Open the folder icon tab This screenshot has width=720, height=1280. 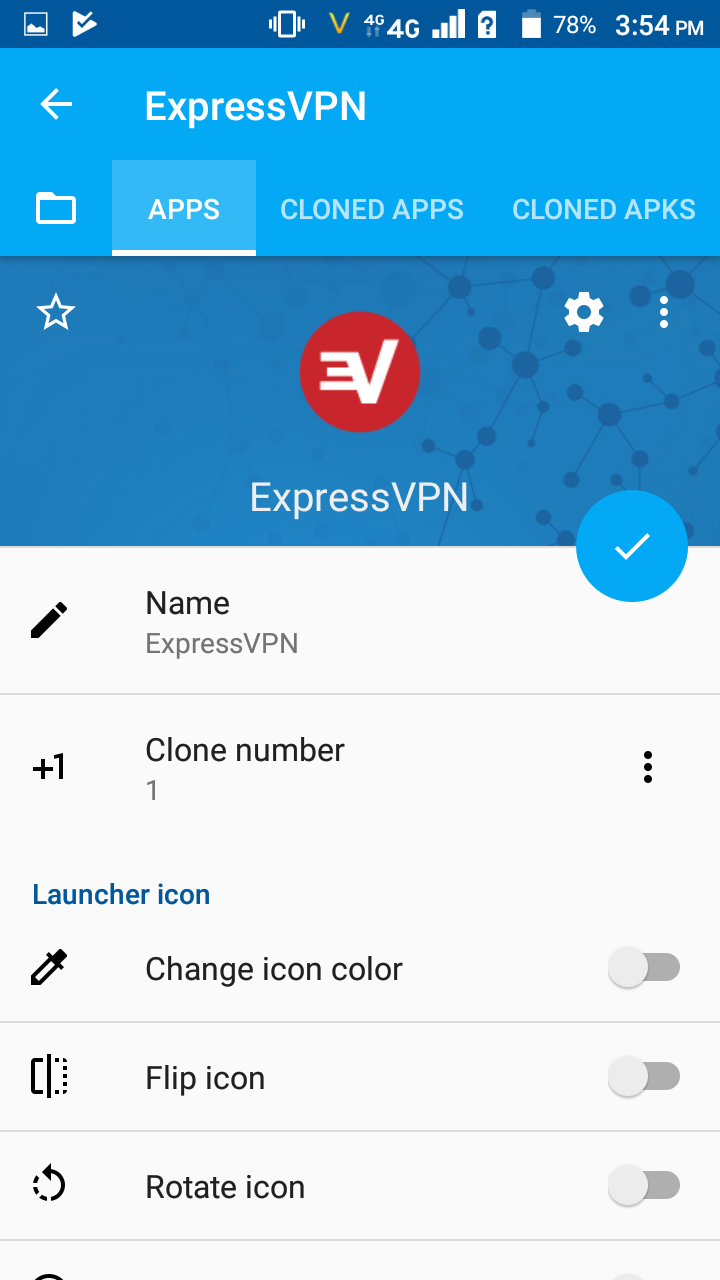(x=56, y=209)
